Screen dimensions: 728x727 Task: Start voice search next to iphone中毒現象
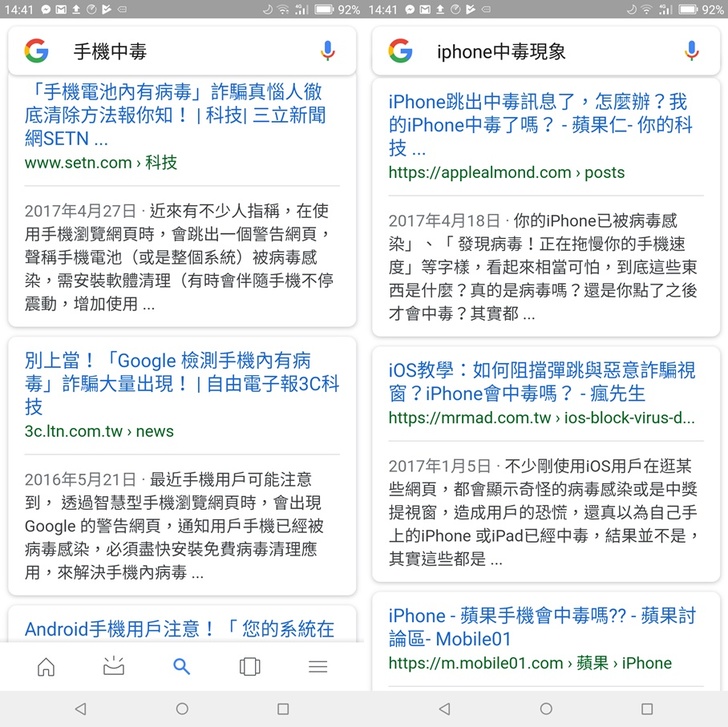[692, 51]
